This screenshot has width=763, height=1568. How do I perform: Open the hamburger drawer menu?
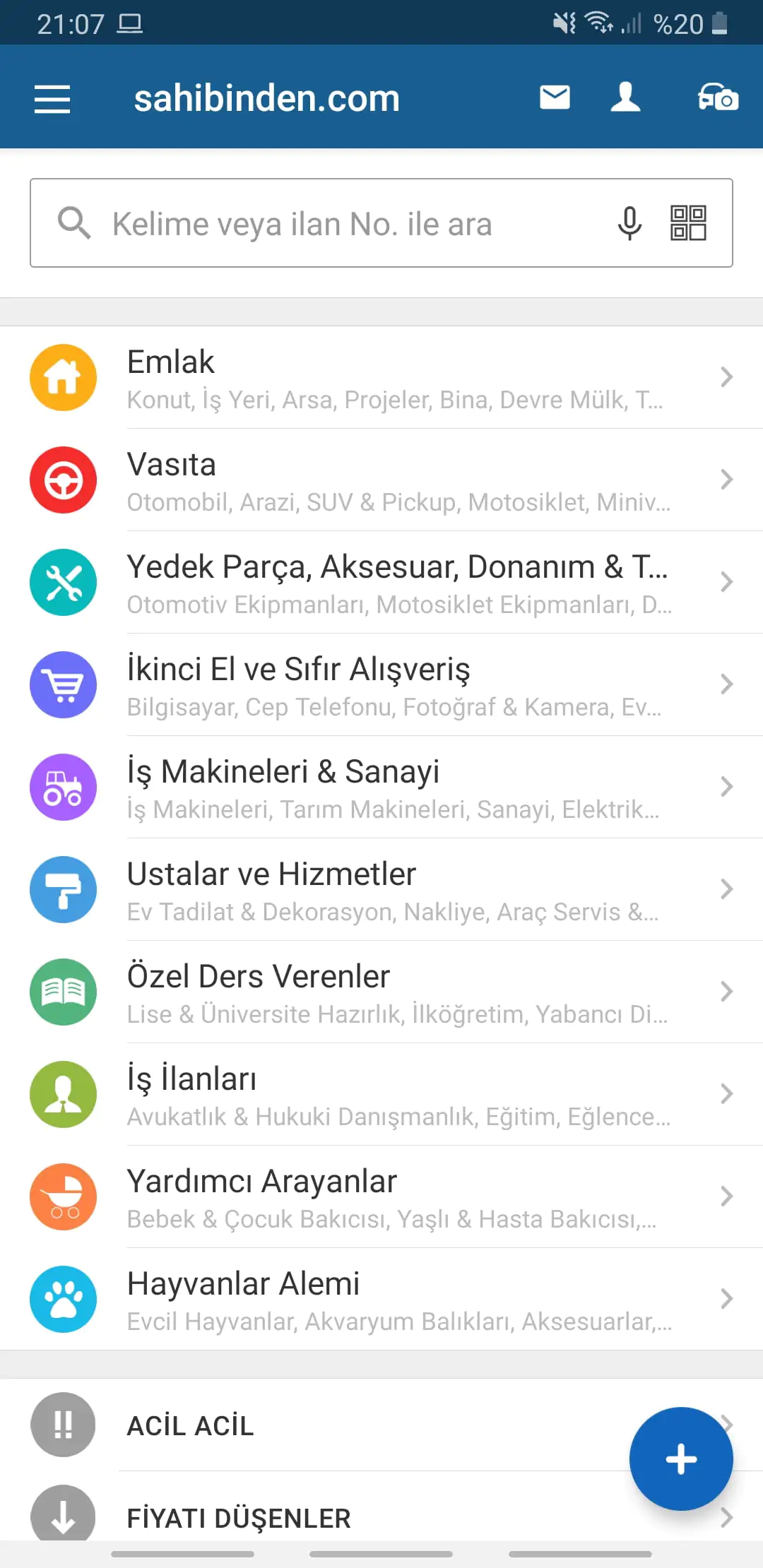[52, 98]
